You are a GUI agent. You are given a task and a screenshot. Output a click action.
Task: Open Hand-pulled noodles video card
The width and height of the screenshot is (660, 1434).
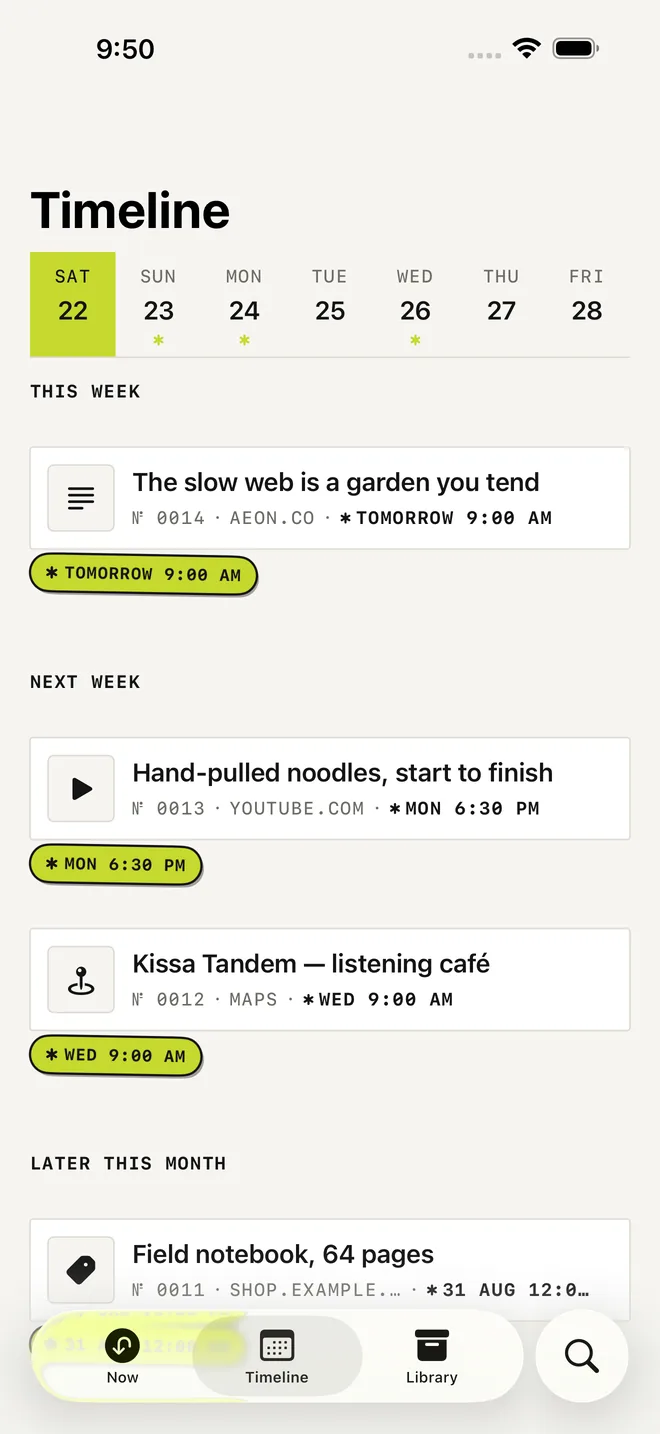click(330, 788)
